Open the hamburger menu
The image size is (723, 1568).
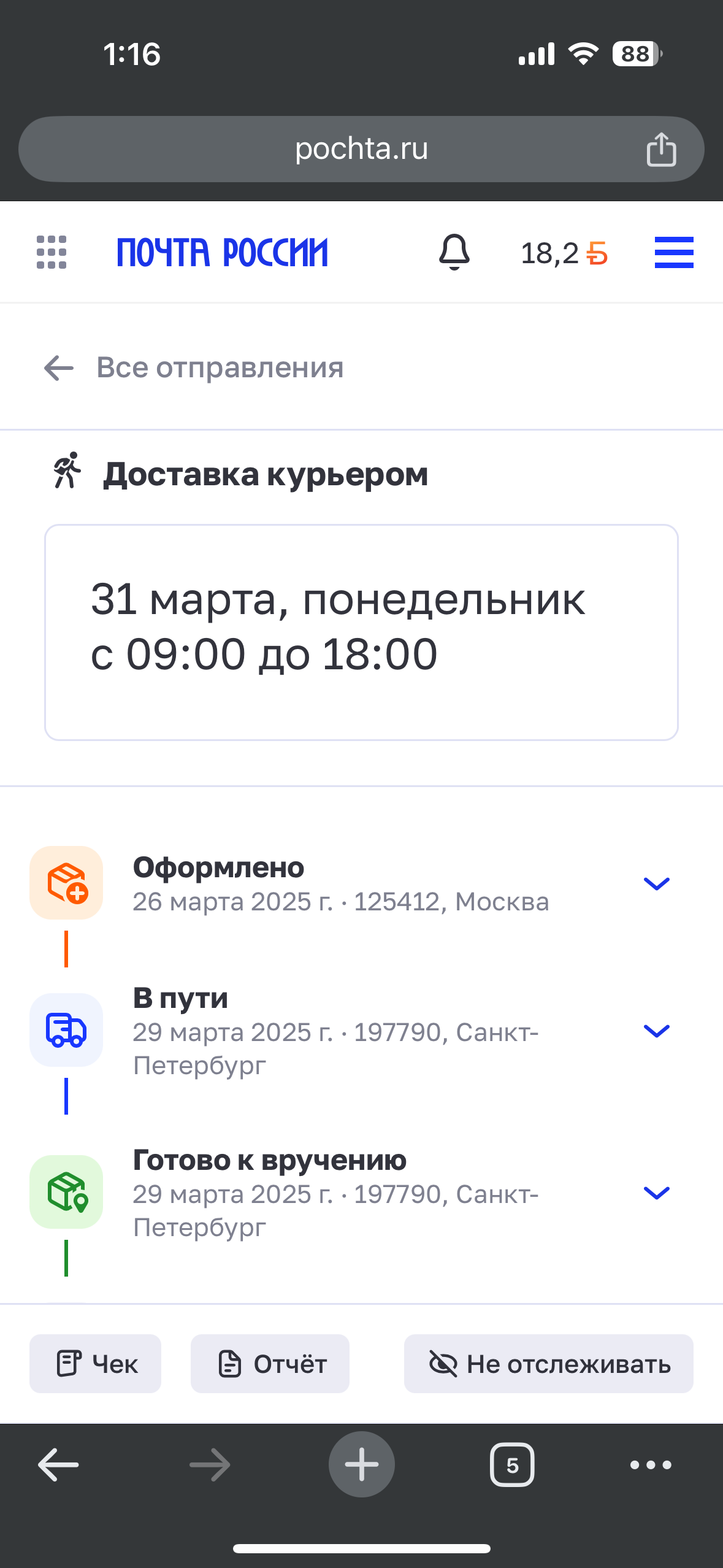pyautogui.click(x=673, y=252)
